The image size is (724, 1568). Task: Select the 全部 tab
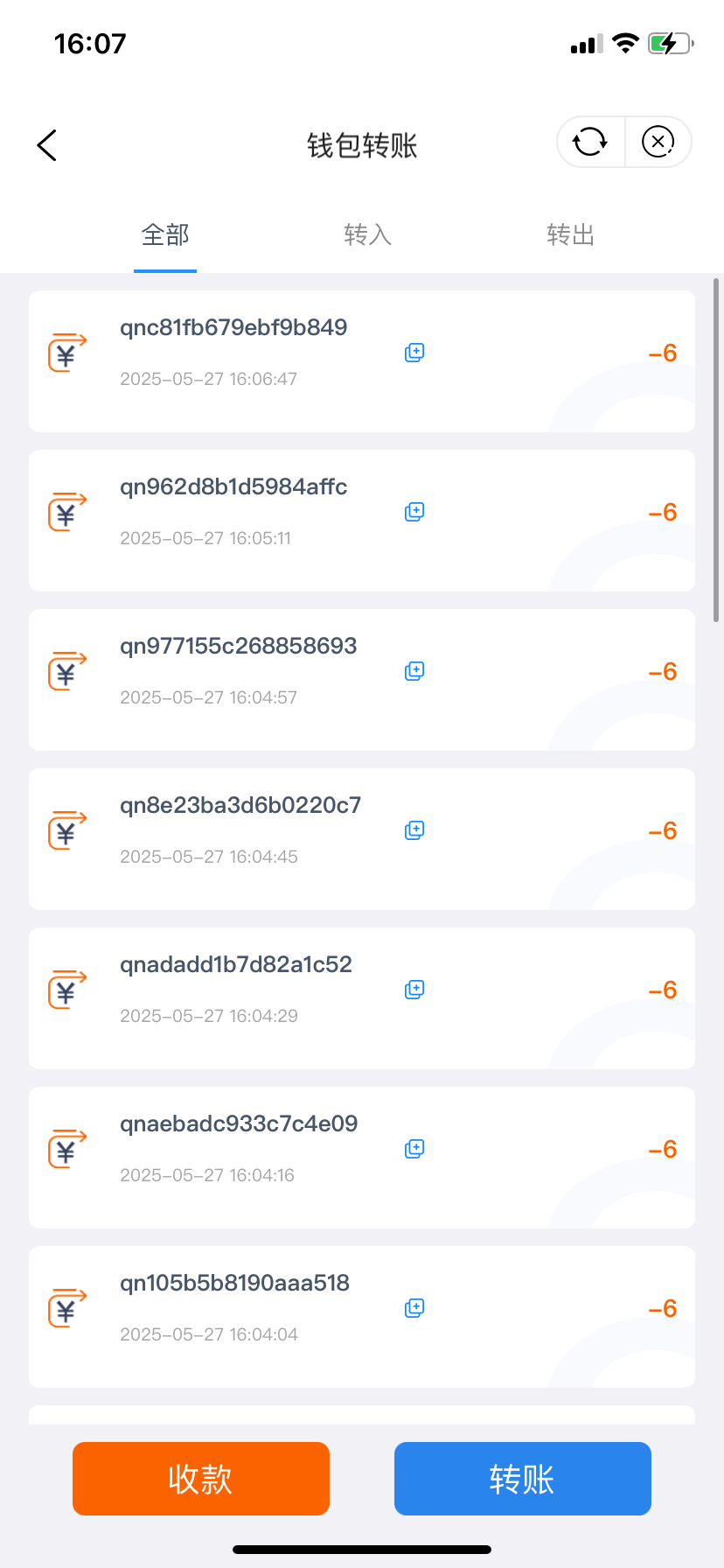tap(165, 234)
